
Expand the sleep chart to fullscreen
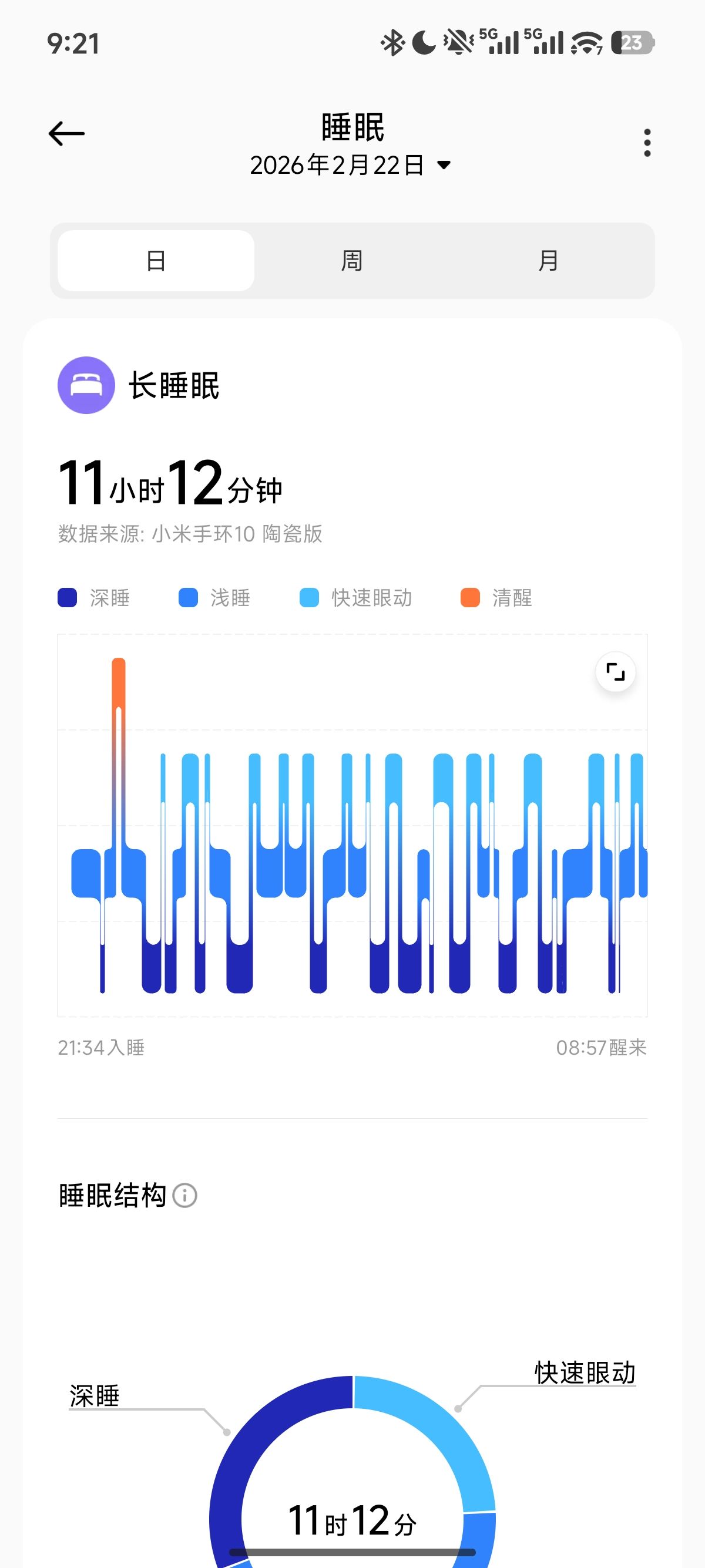pos(616,672)
